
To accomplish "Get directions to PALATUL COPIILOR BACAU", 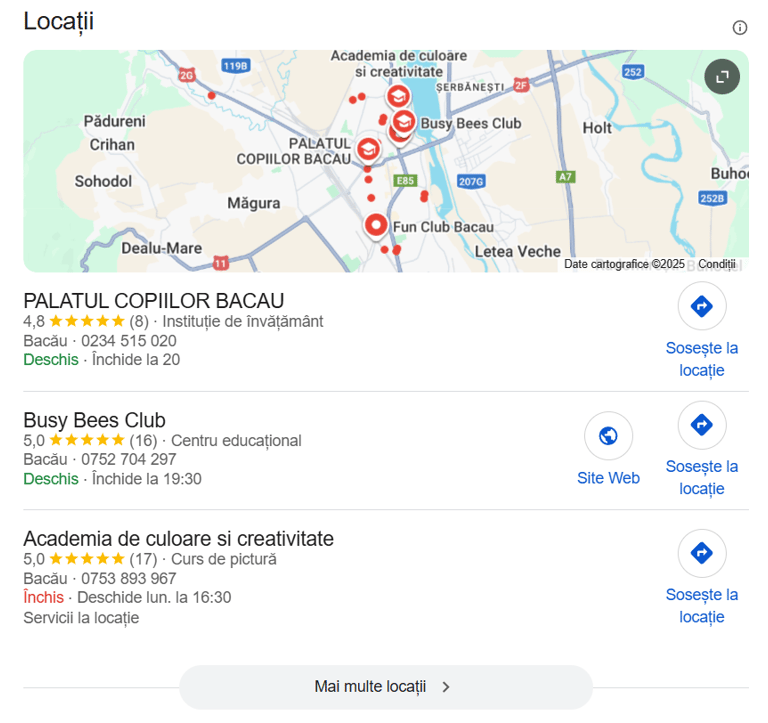I will pyautogui.click(x=702, y=307).
